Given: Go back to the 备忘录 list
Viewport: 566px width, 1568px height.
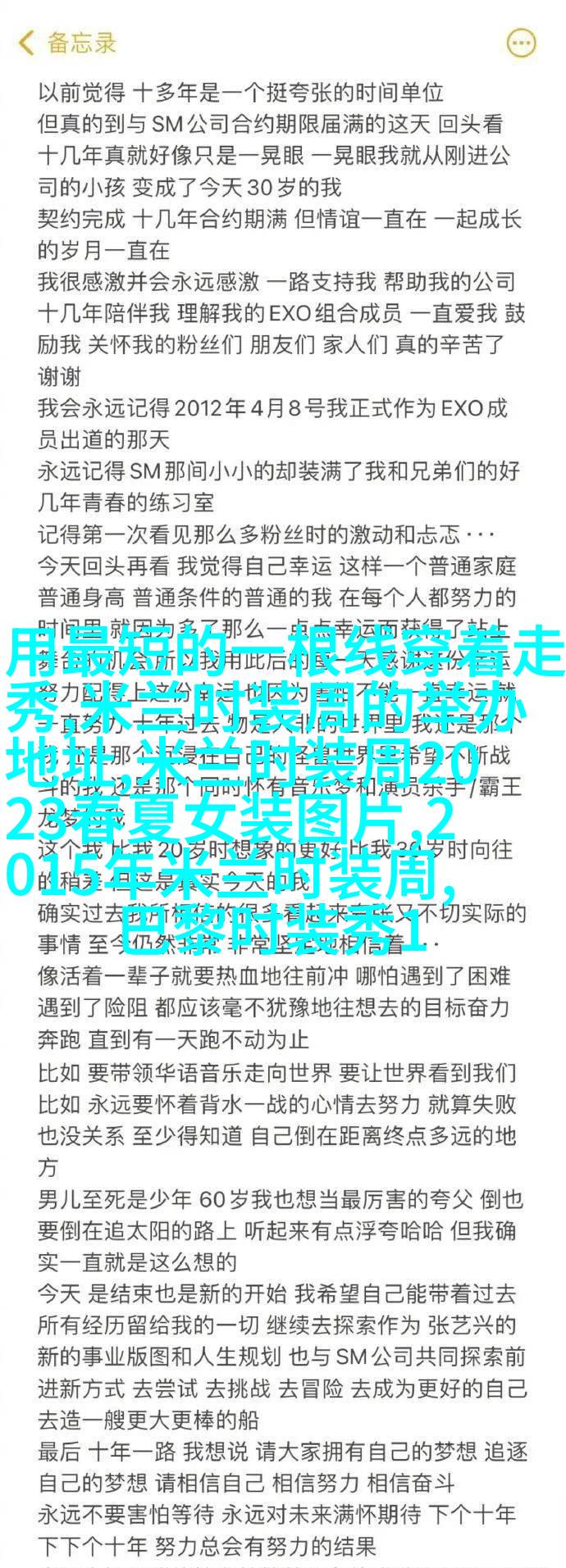Looking at the screenshot, I should click(67, 43).
